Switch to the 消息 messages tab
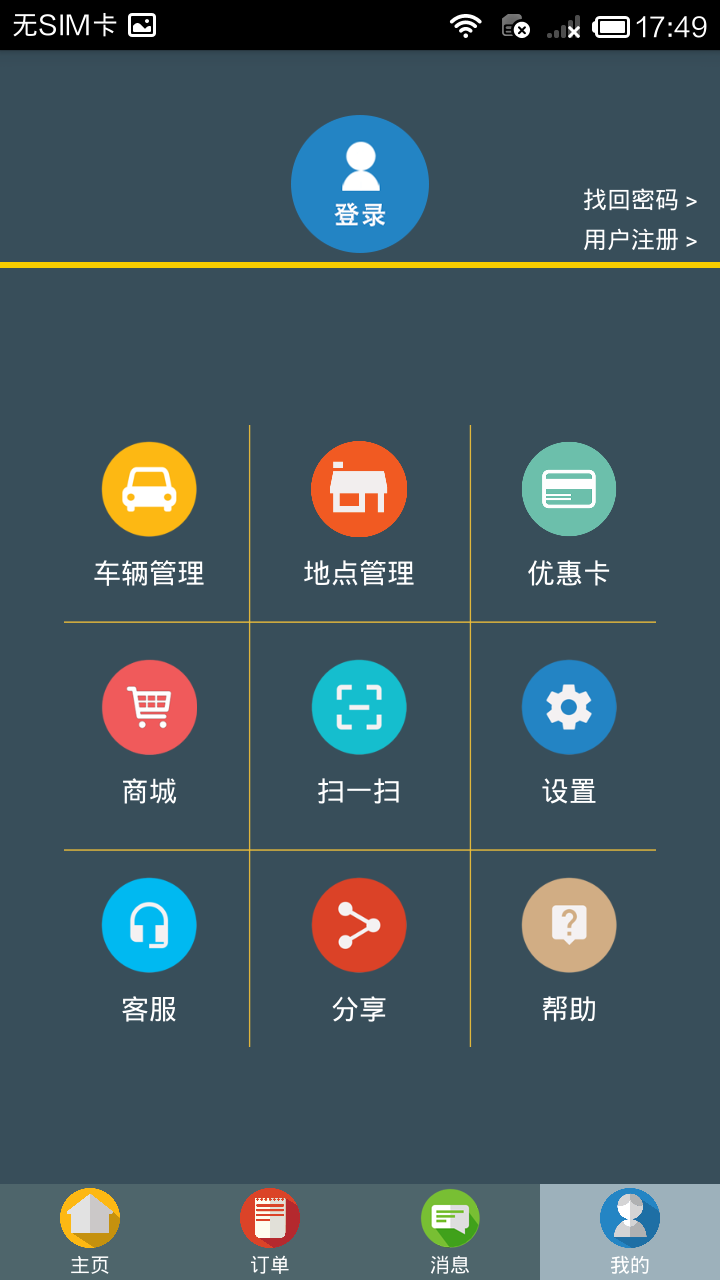Screen dimensions: 720x1280 coord(450,1231)
